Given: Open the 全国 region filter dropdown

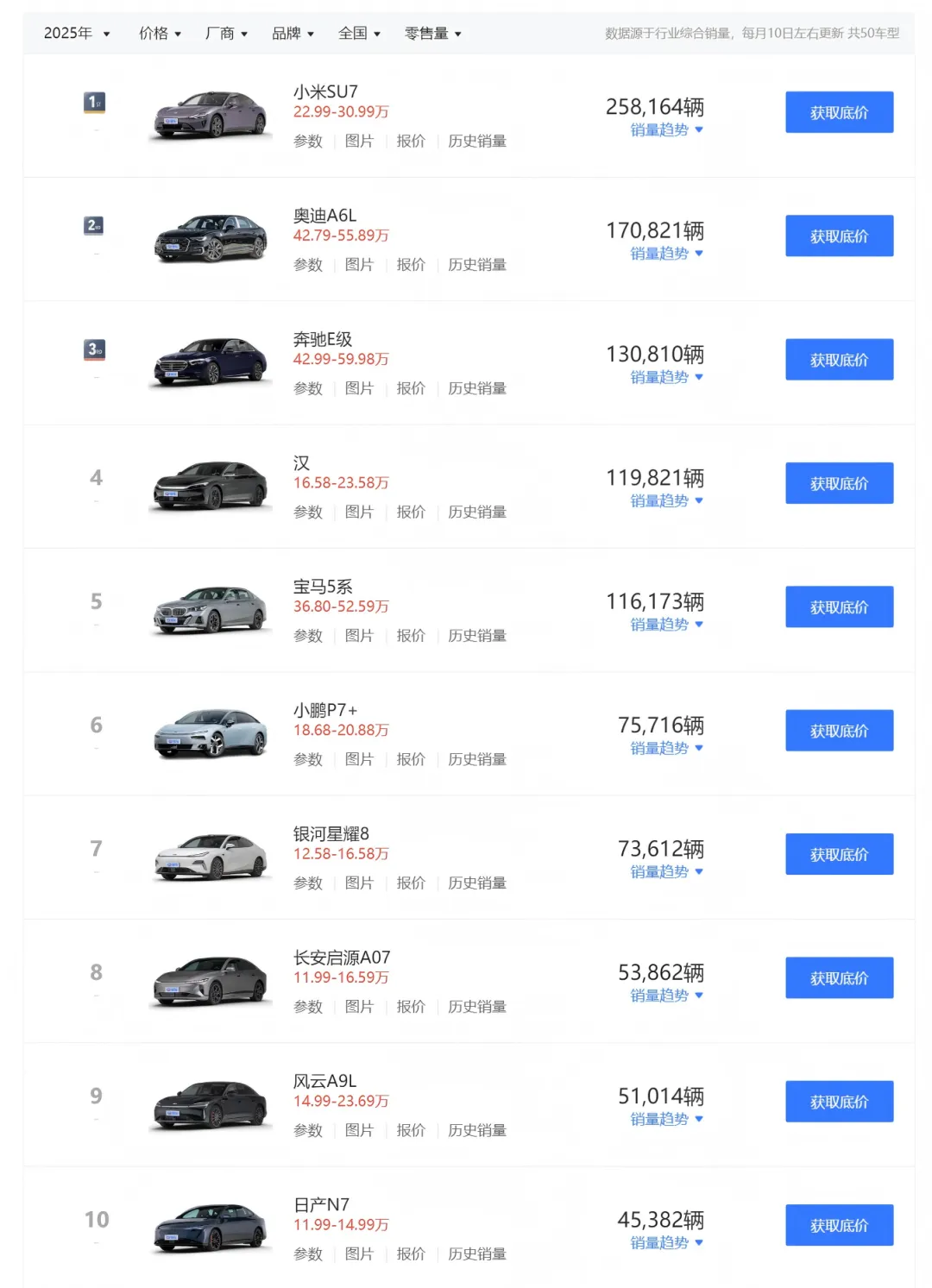Looking at the screenshot, I should pos(356,34).
